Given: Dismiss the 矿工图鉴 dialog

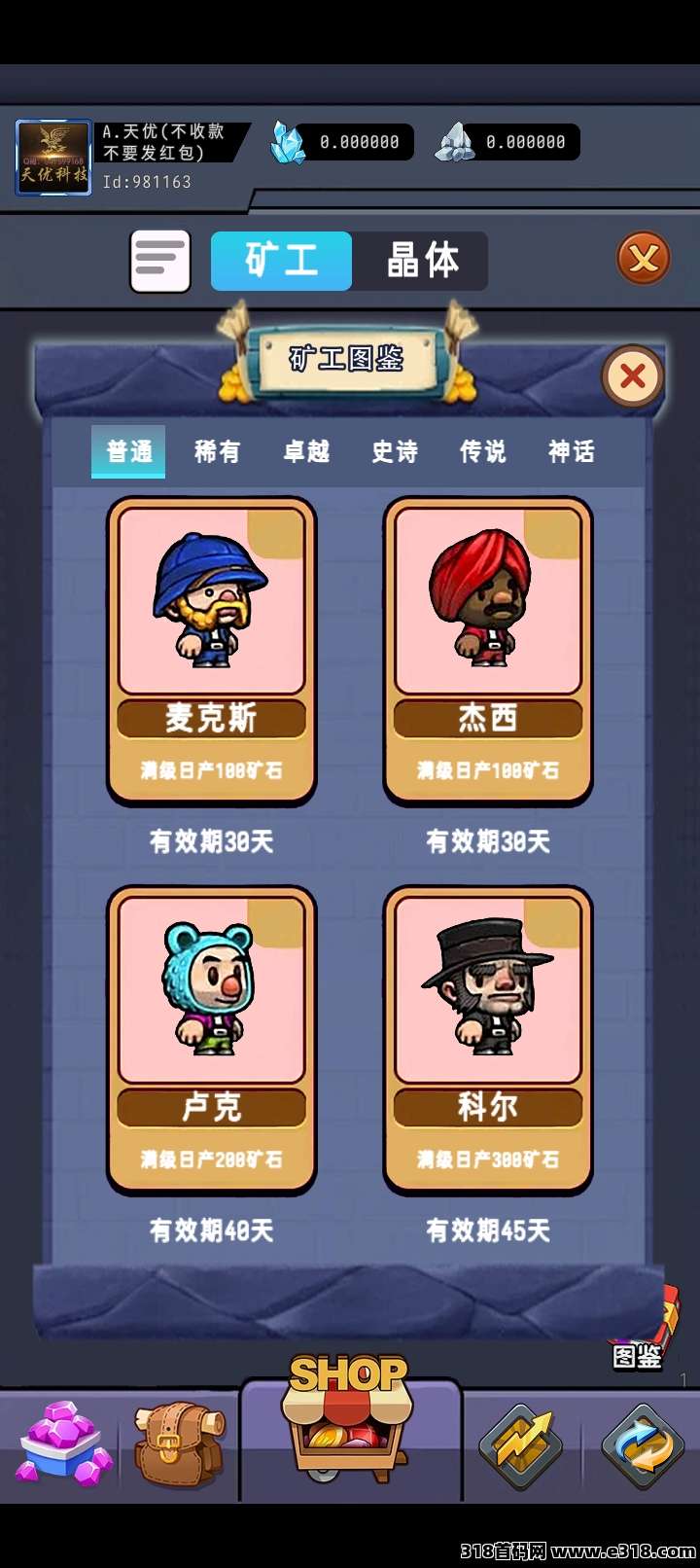Looking at the screenshot, I should click(x=632, y=376).
